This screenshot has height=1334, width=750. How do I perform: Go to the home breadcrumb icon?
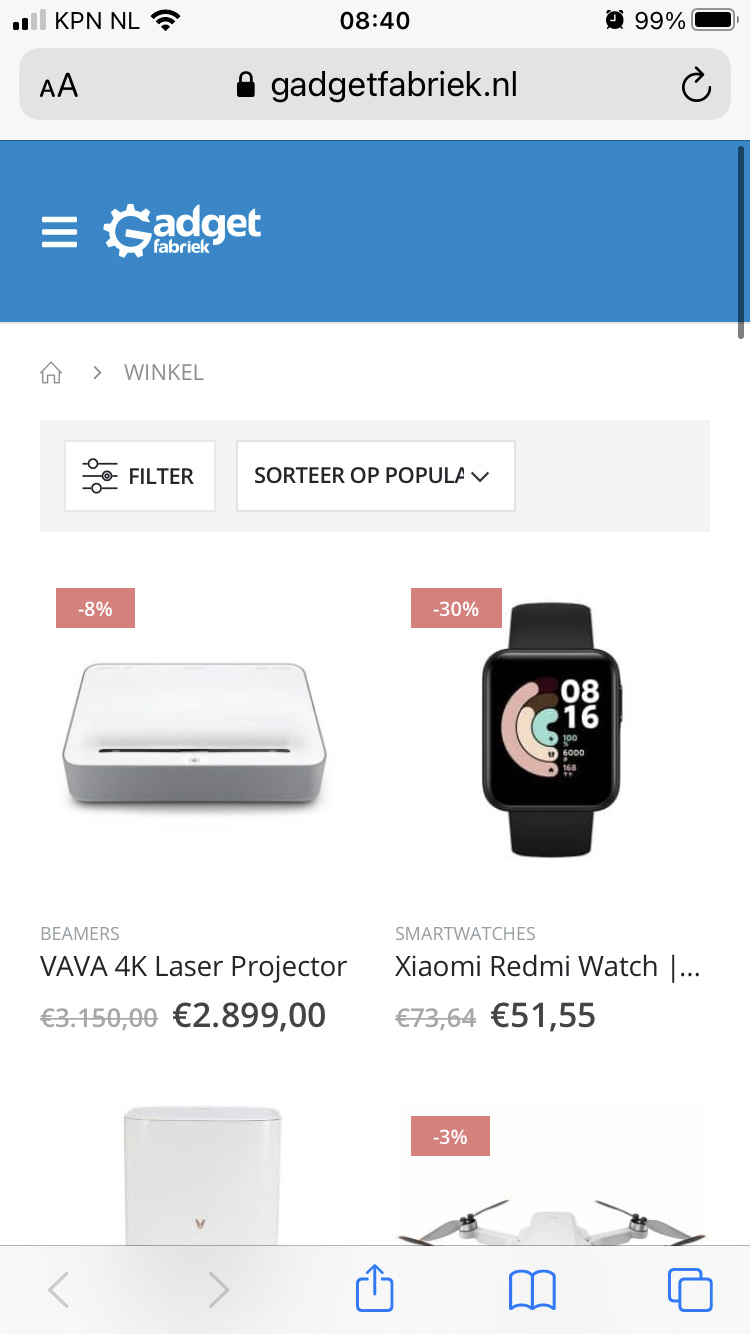[x=51, y=373]
